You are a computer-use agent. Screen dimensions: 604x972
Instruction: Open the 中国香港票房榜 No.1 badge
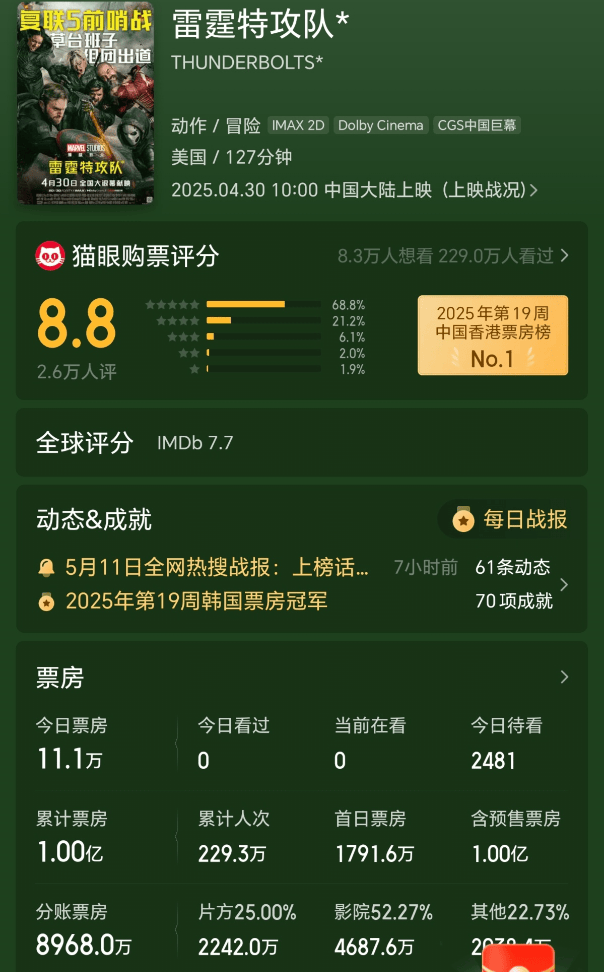coord(492,335)
